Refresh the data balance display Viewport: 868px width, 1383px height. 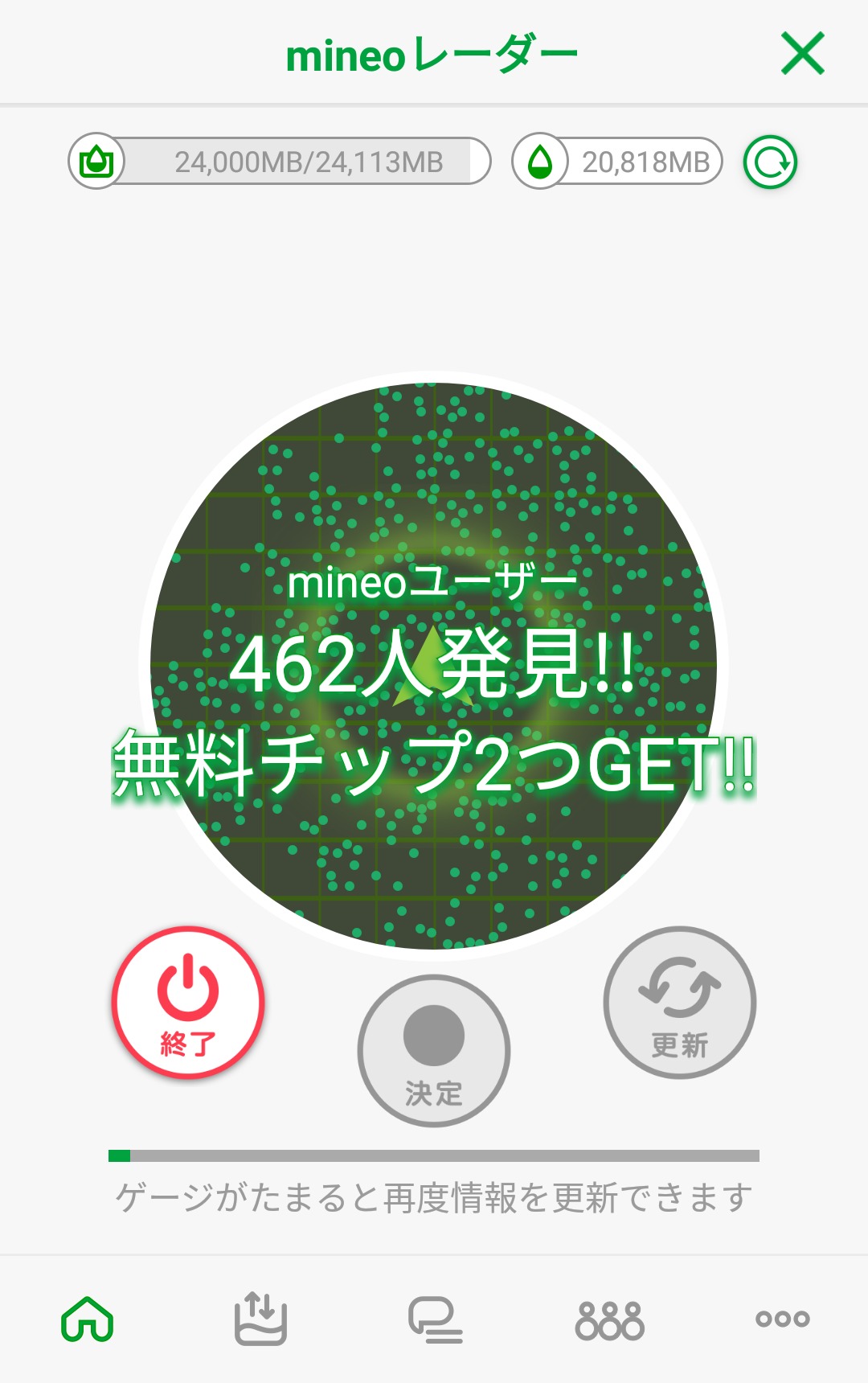770,162
